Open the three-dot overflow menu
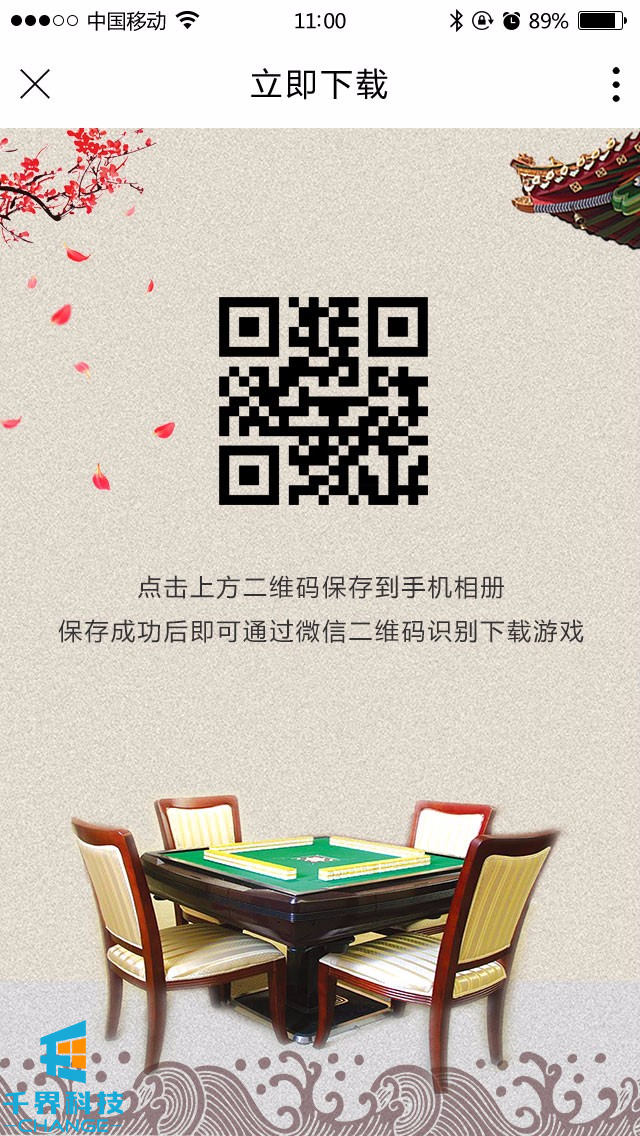The image size is (640, 1136). pyautogui.click(x=615, y=85)
